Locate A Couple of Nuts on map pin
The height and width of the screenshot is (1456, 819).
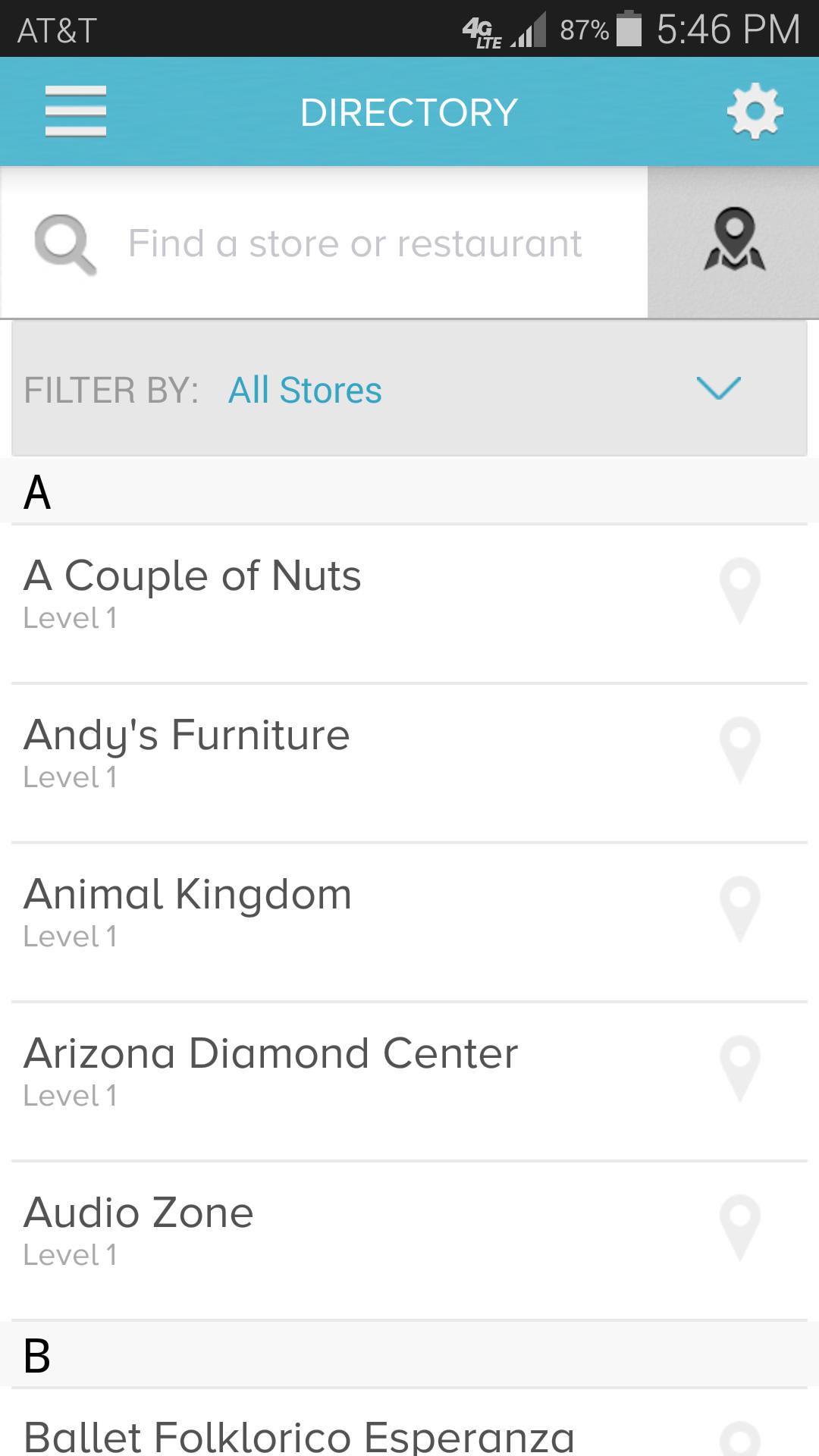coord(739,591)
